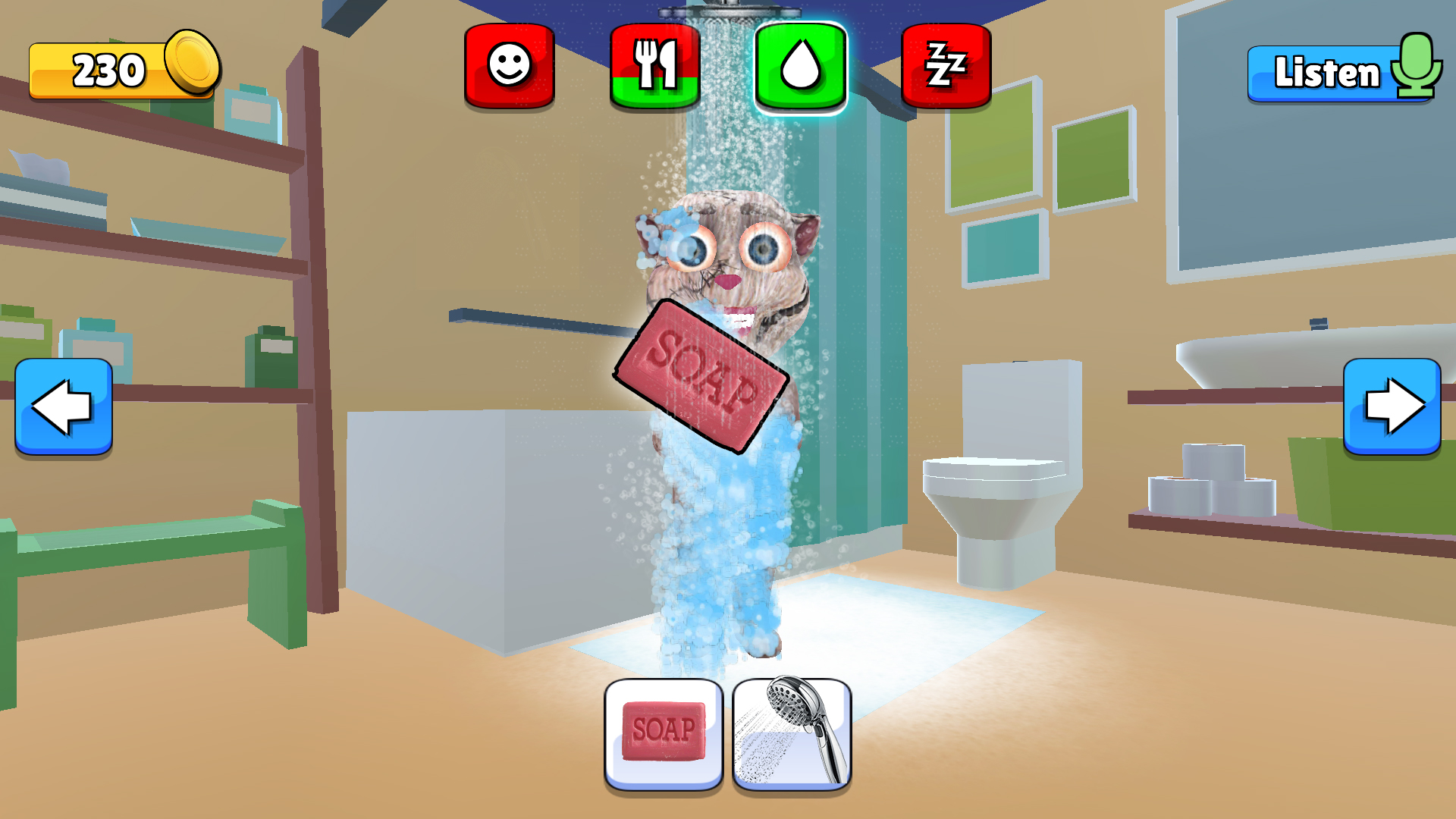
Task: Go to the next room with right arrow
Action: pos(1392,406)
